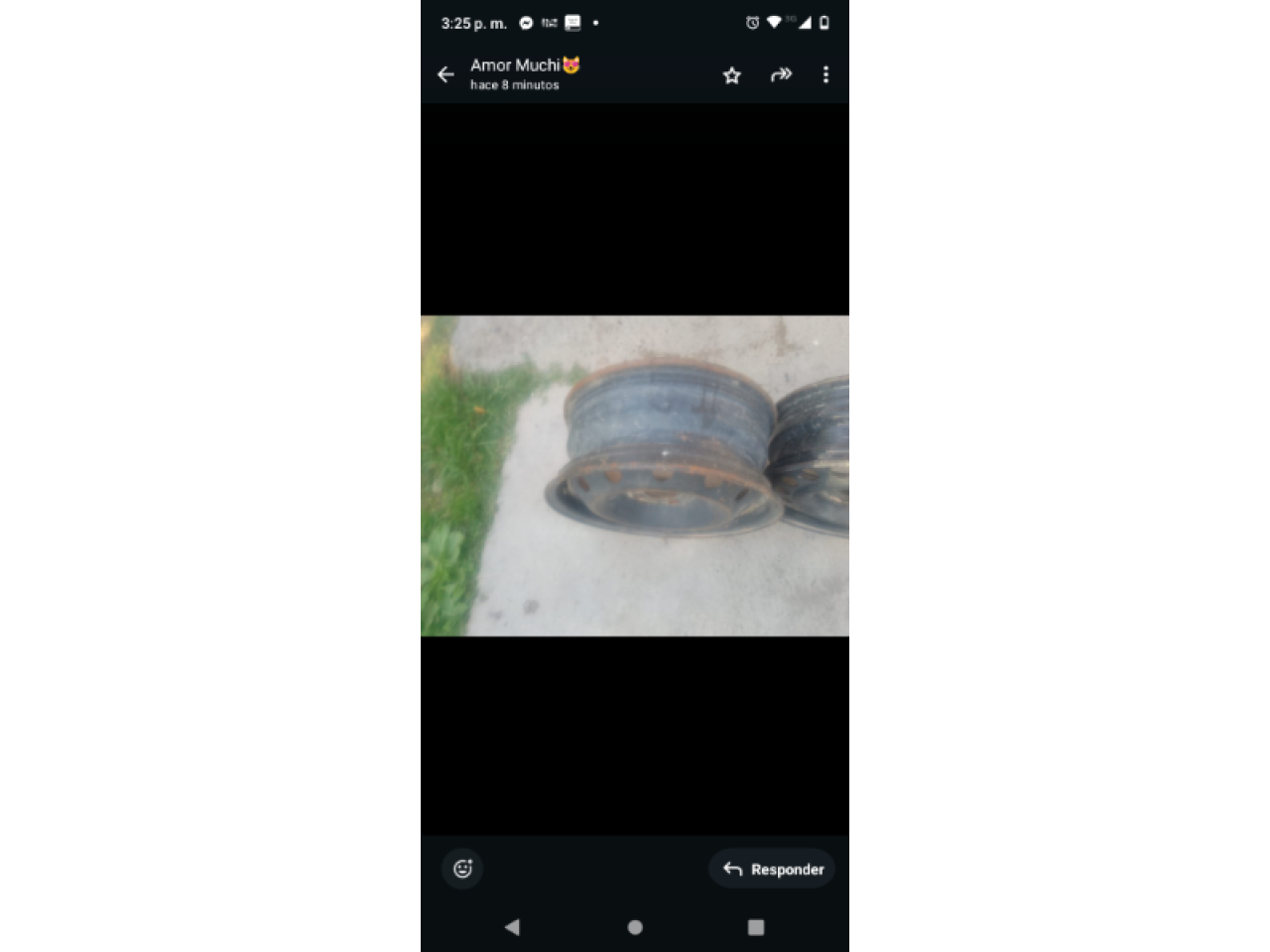Open recent apps from the navigation bar

756,927
